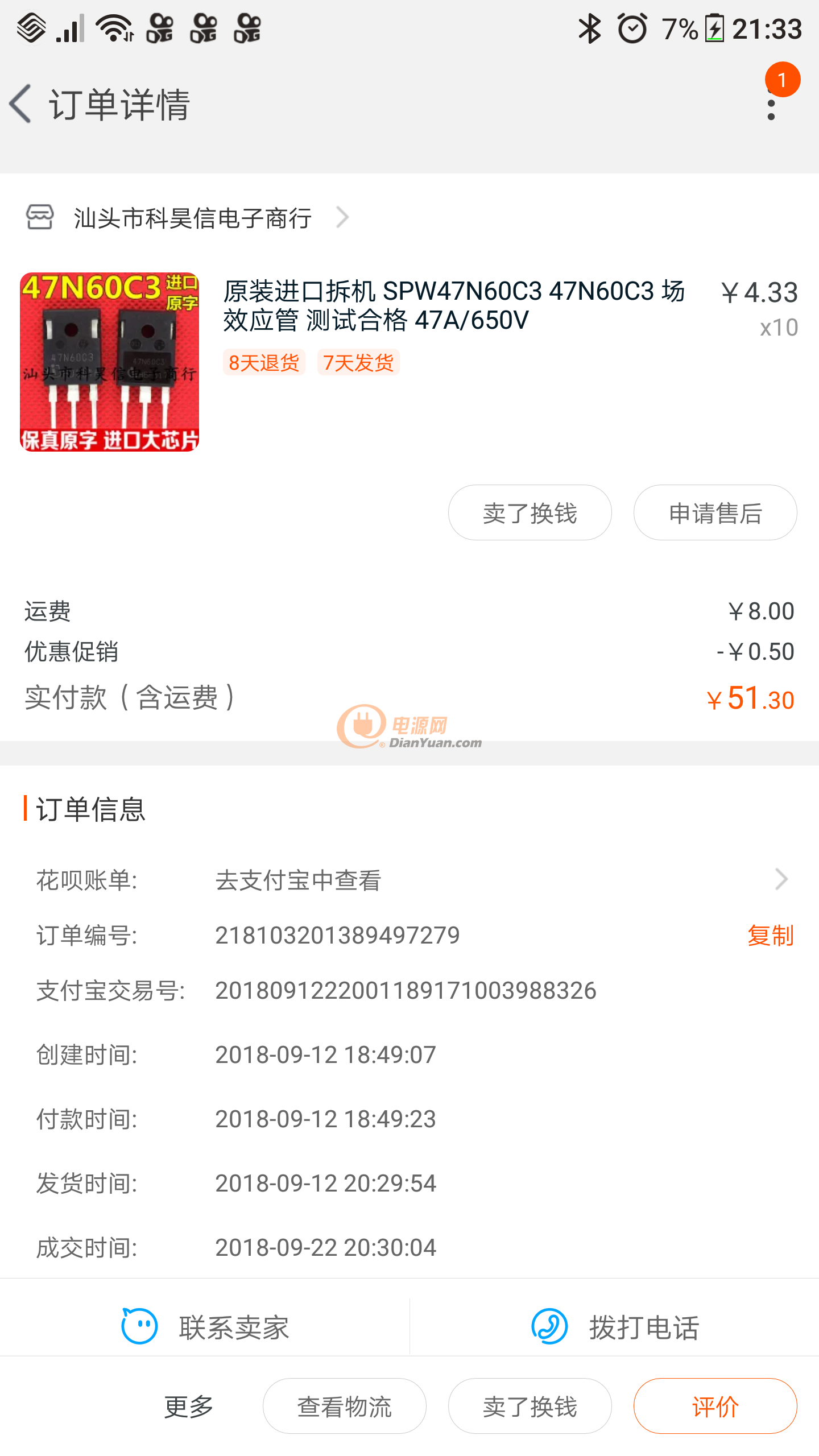Tap the 7天发货 service tag
This screenshot has width=819, height=1456.
pyautogui.click(x=358, y=362)
